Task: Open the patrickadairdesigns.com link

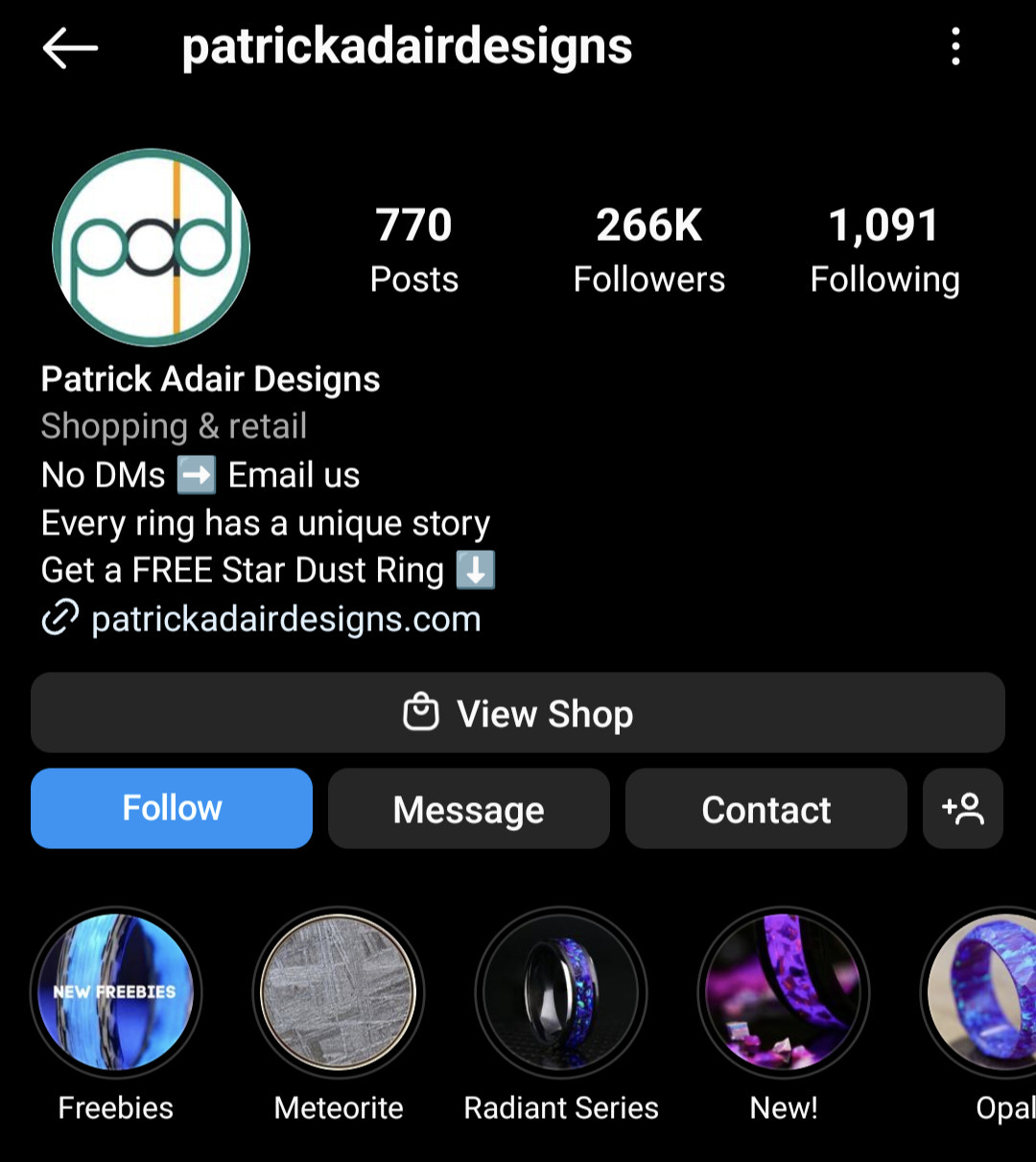Action: click(285, 619)
